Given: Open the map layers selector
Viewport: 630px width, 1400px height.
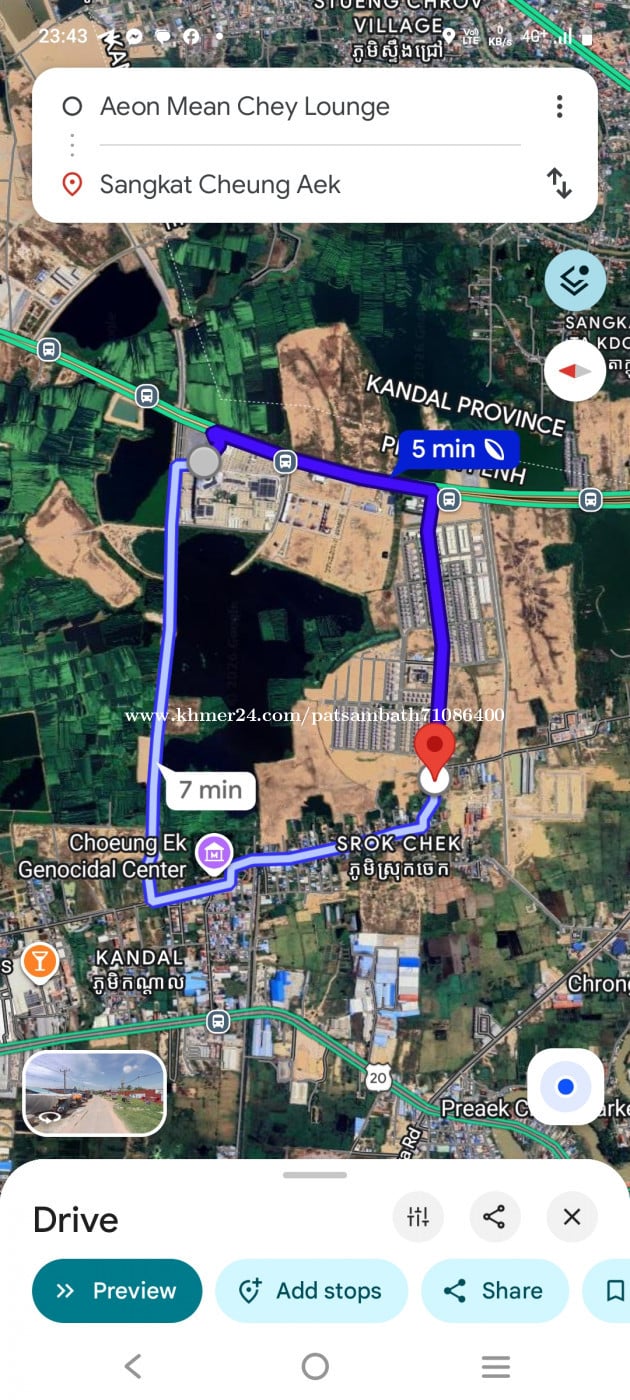Looking at the screenshot, I should (575, 281).
